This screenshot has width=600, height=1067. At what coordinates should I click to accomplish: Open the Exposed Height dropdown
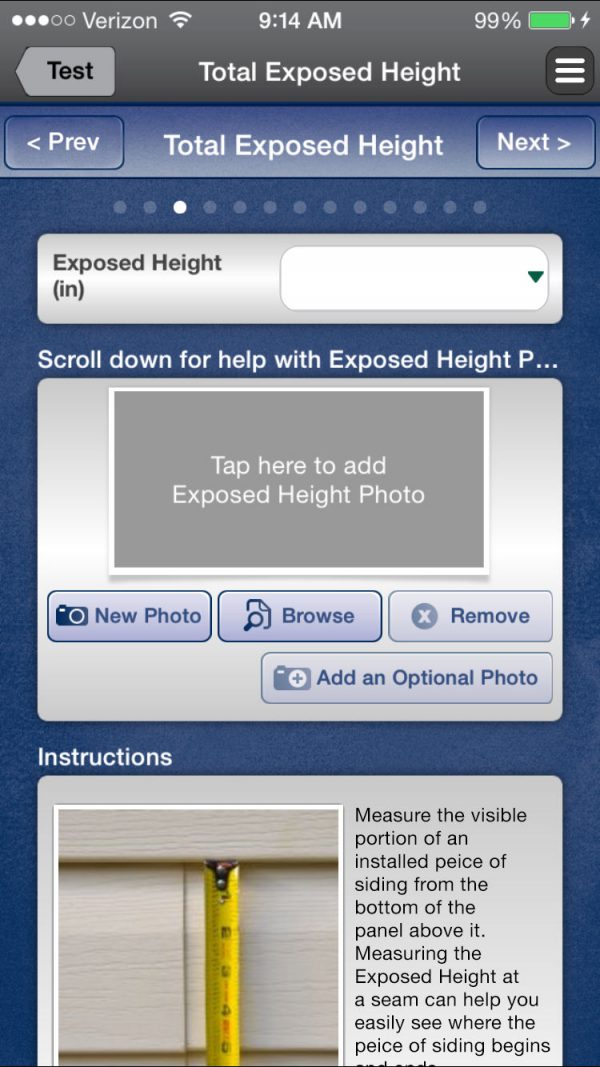pyautogui.click(x=414, y=278)
